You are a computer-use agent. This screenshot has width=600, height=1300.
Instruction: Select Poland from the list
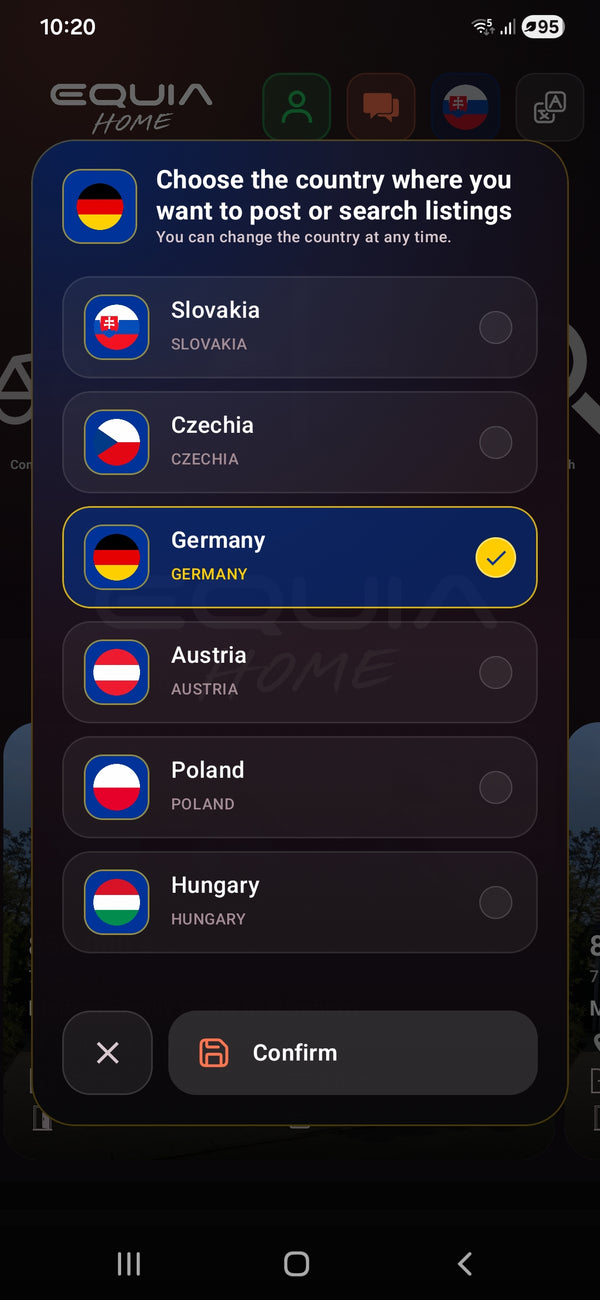pyautogui.click(x=300, y=787)
